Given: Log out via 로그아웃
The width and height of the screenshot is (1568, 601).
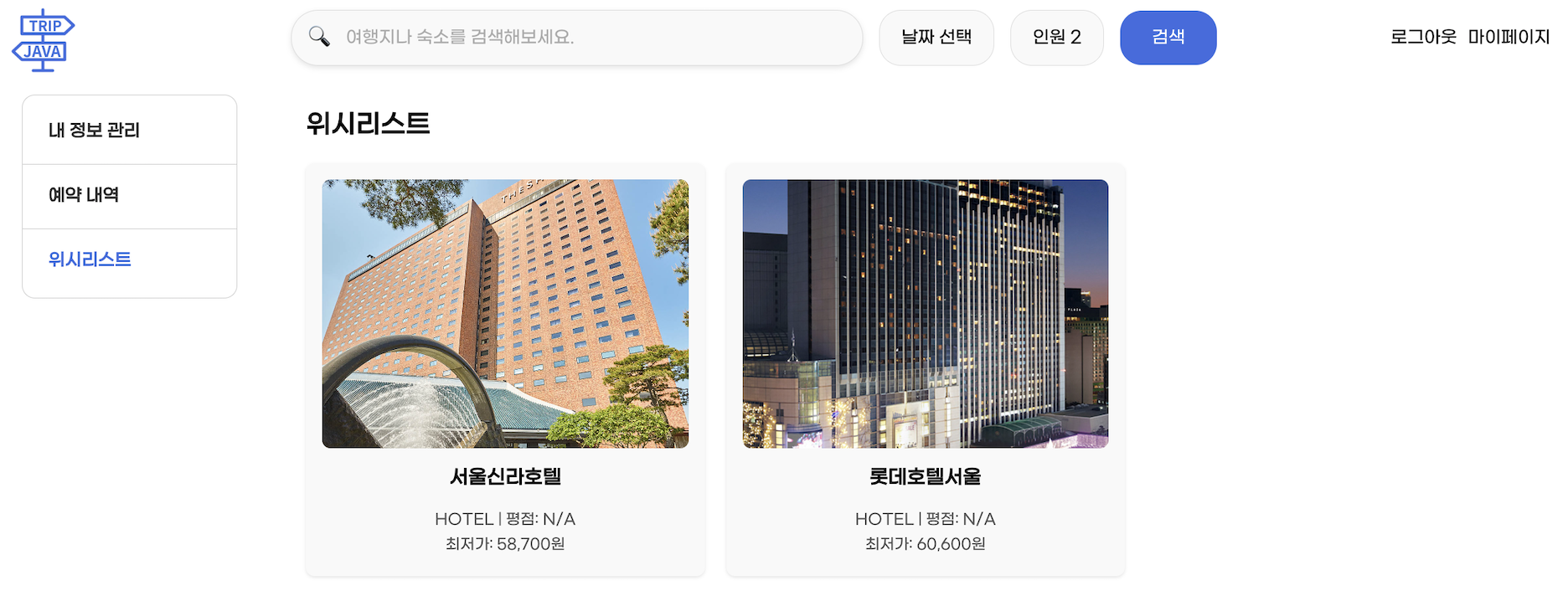Looking at the screenshot, I should coord(1422,37).
